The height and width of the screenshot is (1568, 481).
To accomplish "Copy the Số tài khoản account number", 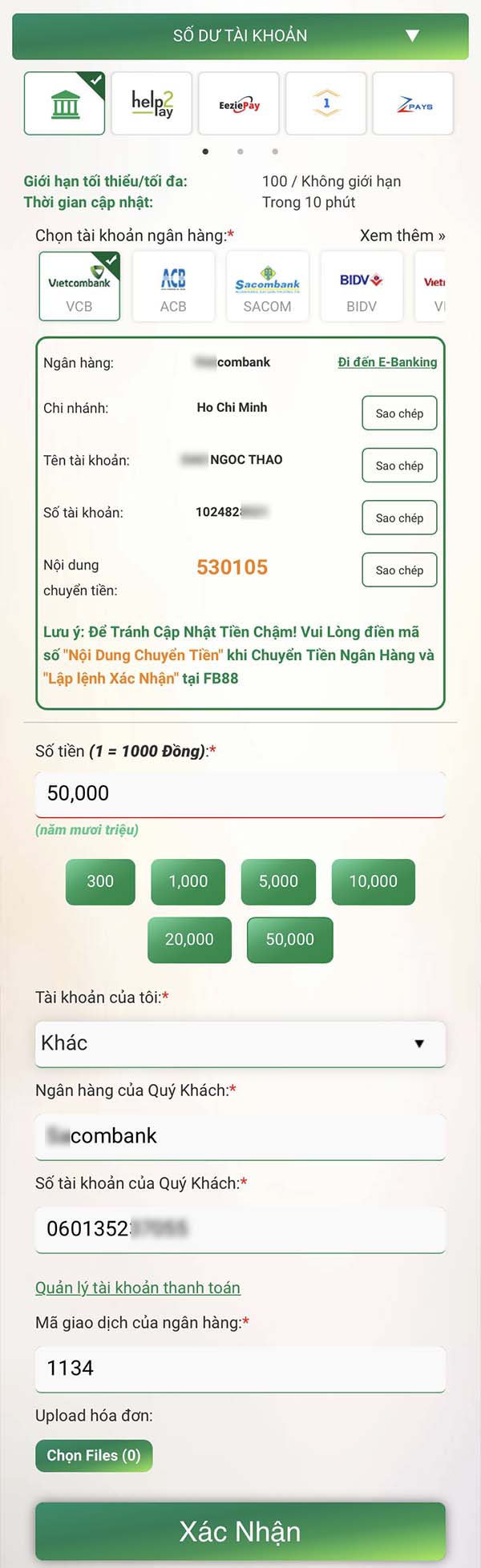I will point(399,518).
